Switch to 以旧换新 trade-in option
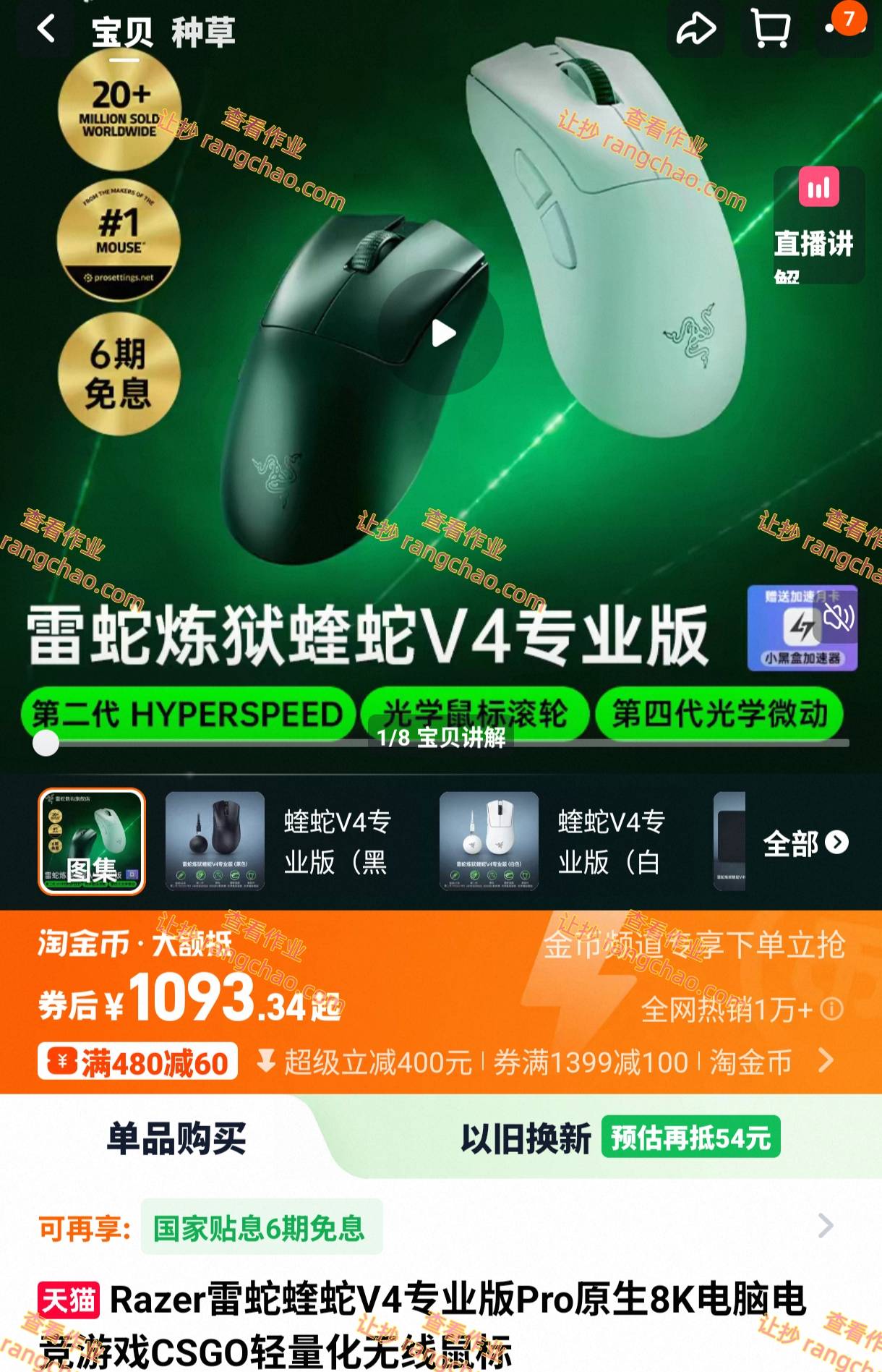The height and width of the screenshot is (1372, 882). point(526,1138)
